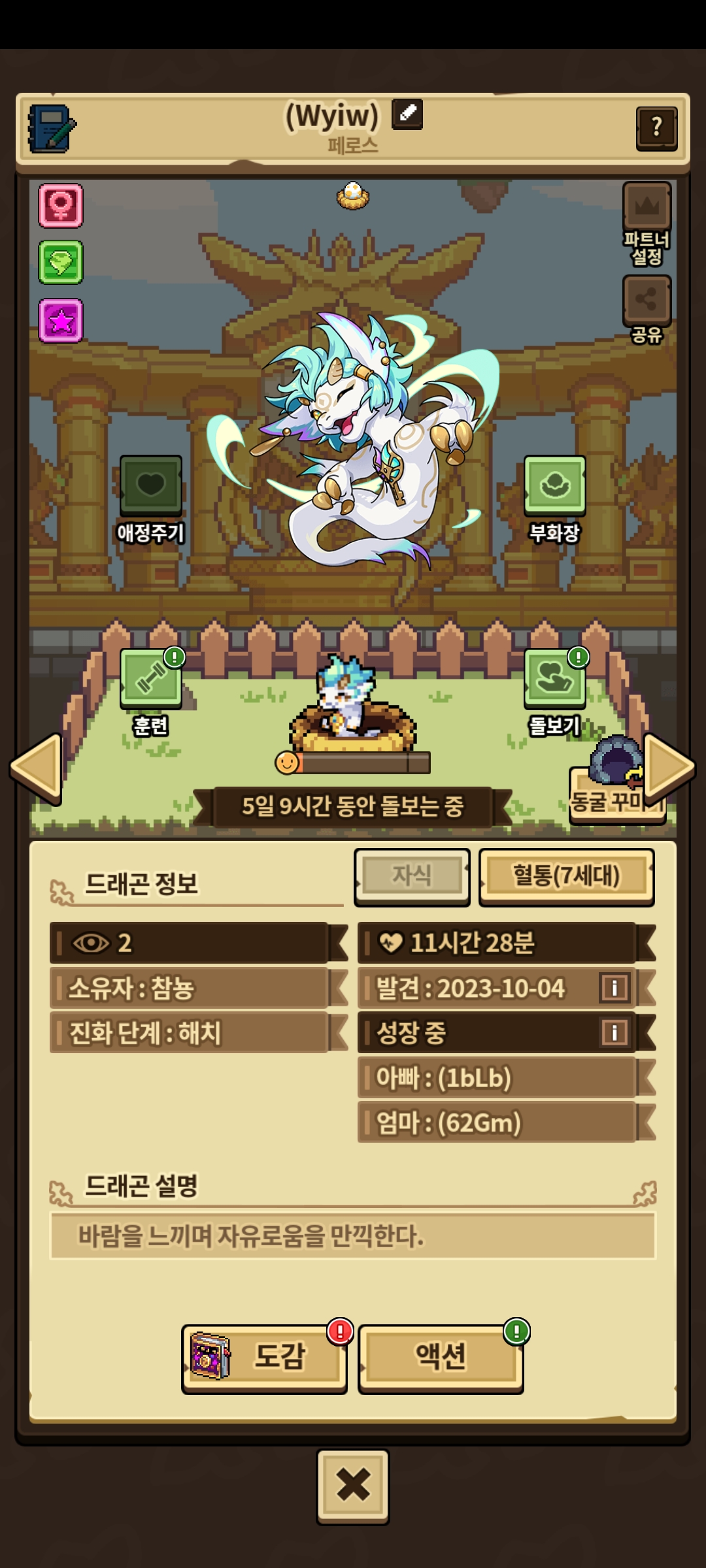
Task: View 혈통(7세대) bloodline
Action: (566, 875)
